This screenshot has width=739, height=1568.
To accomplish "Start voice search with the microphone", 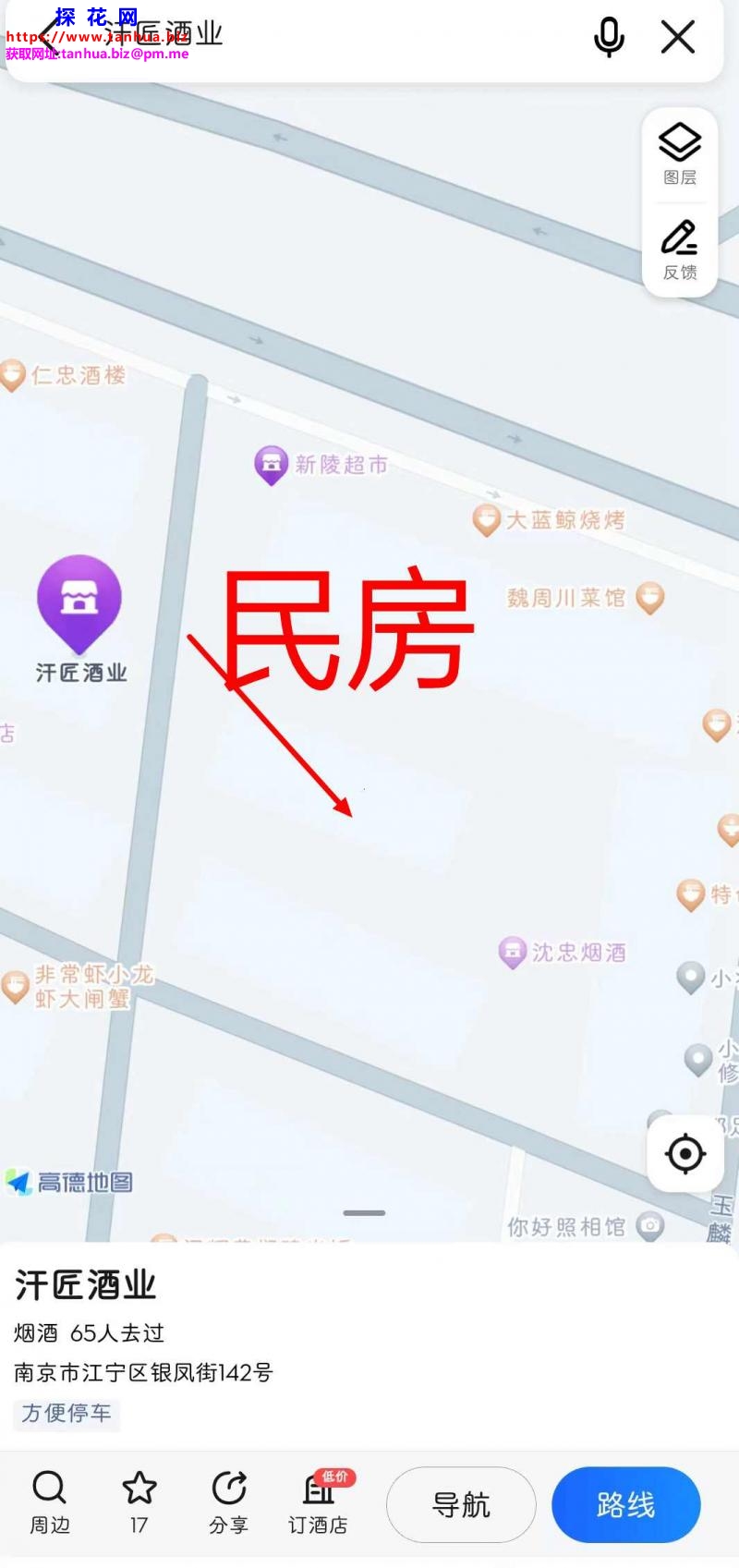I will (x=609, y=38).
